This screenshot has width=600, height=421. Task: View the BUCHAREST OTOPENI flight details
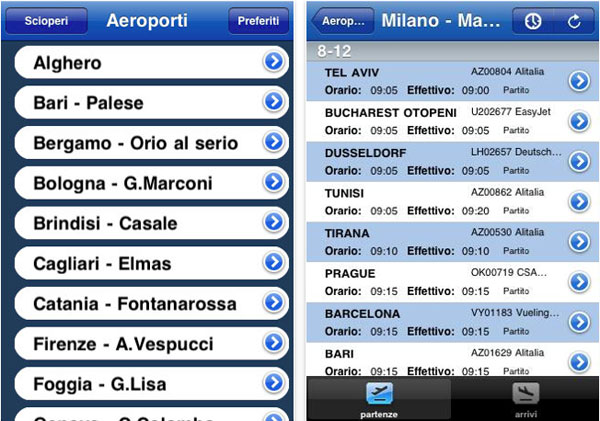pyautogui.click(x=578, y=121)
